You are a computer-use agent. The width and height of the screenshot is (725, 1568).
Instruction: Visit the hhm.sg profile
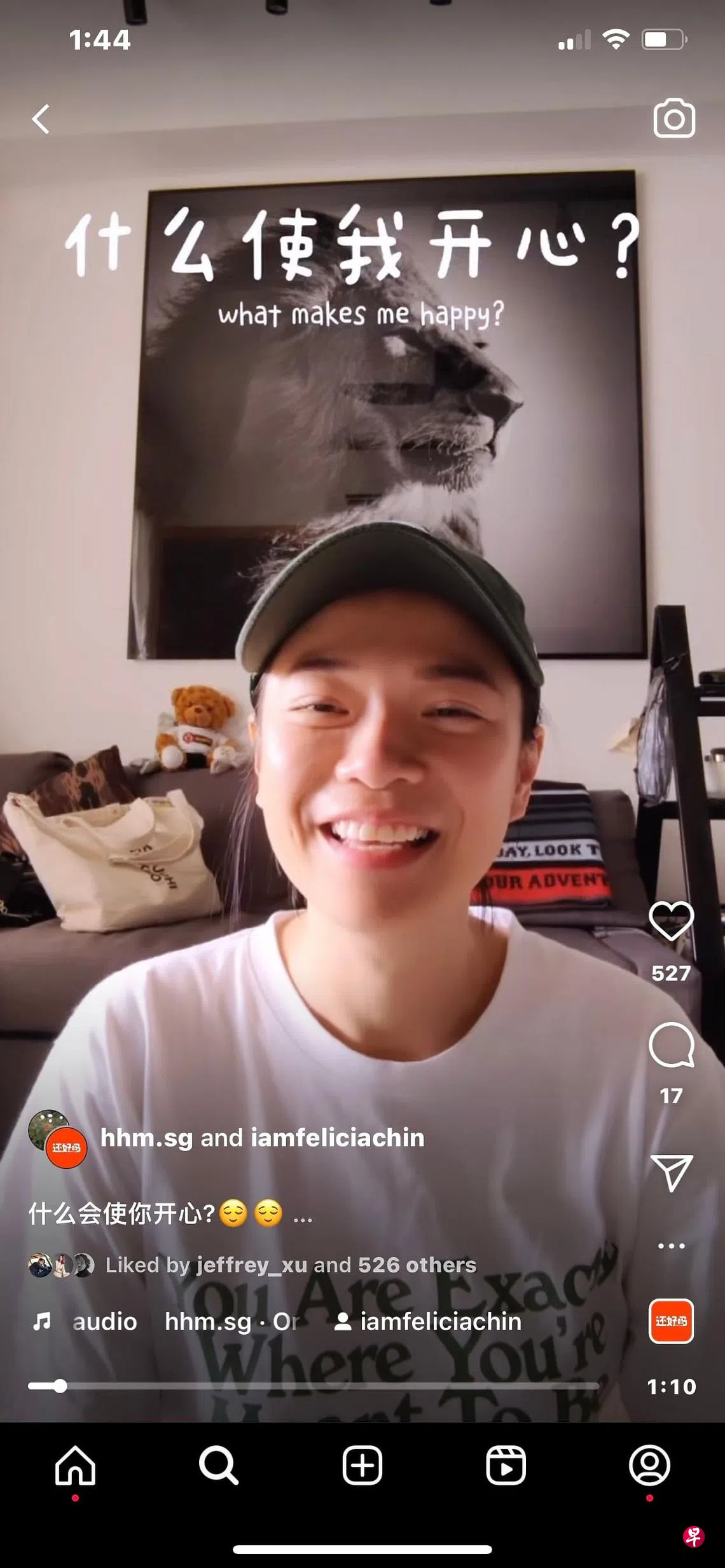(x=146, y=1138)
